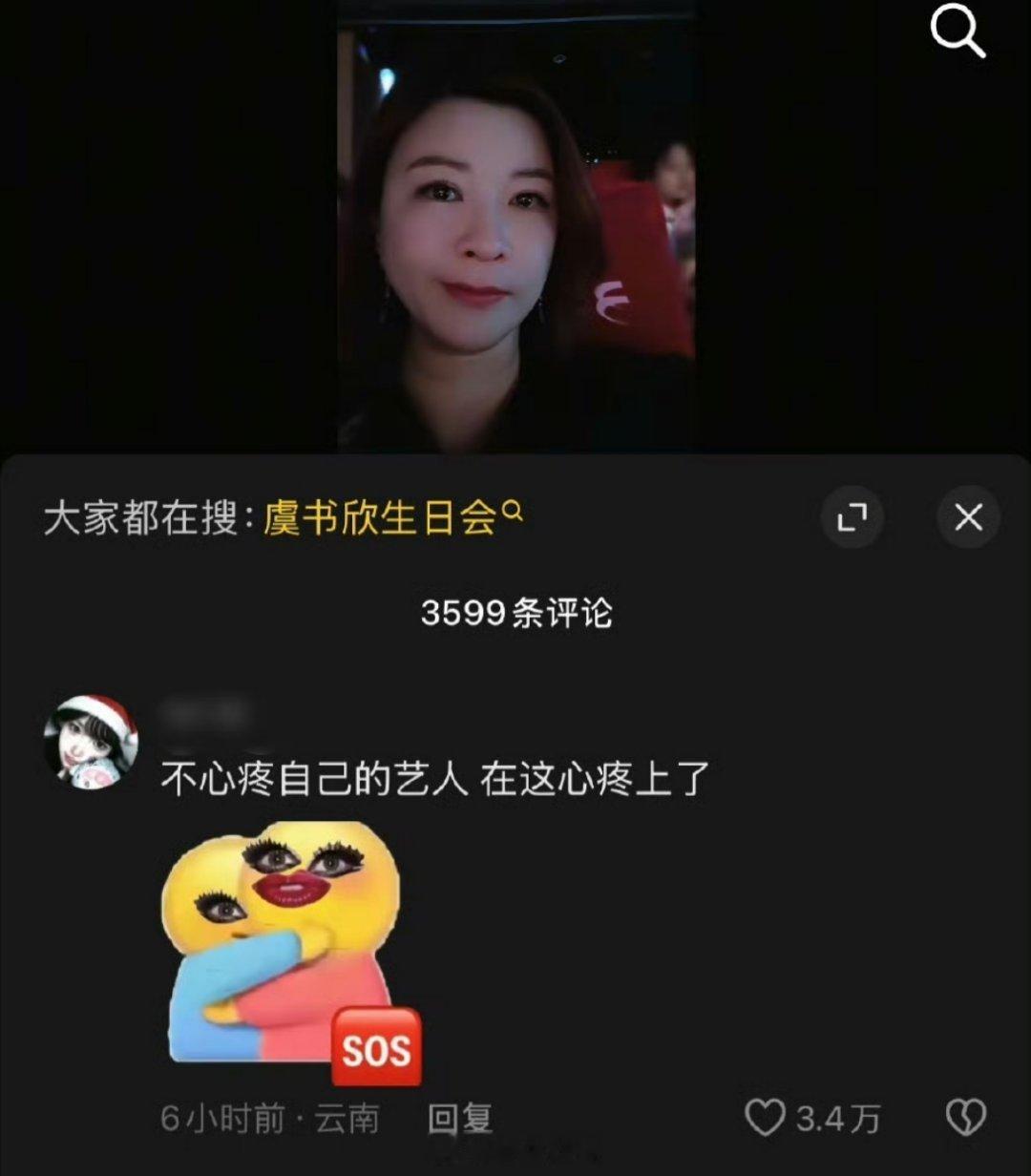Expand the 3599条评论 comment section
The image size is (1031, 1176).
(515, 616)
